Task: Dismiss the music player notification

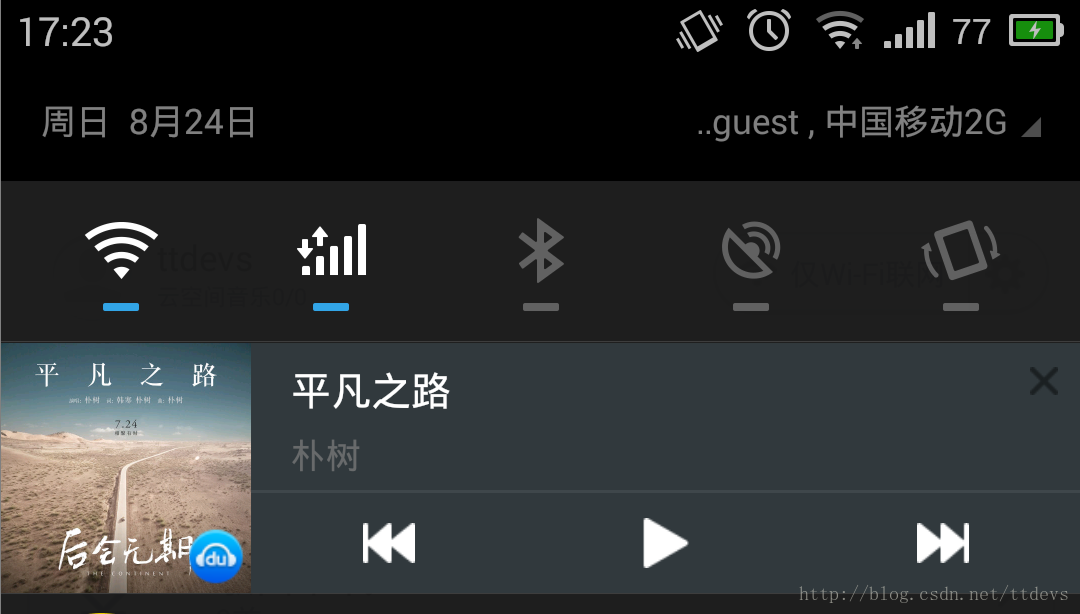Action: (1043, 381)
